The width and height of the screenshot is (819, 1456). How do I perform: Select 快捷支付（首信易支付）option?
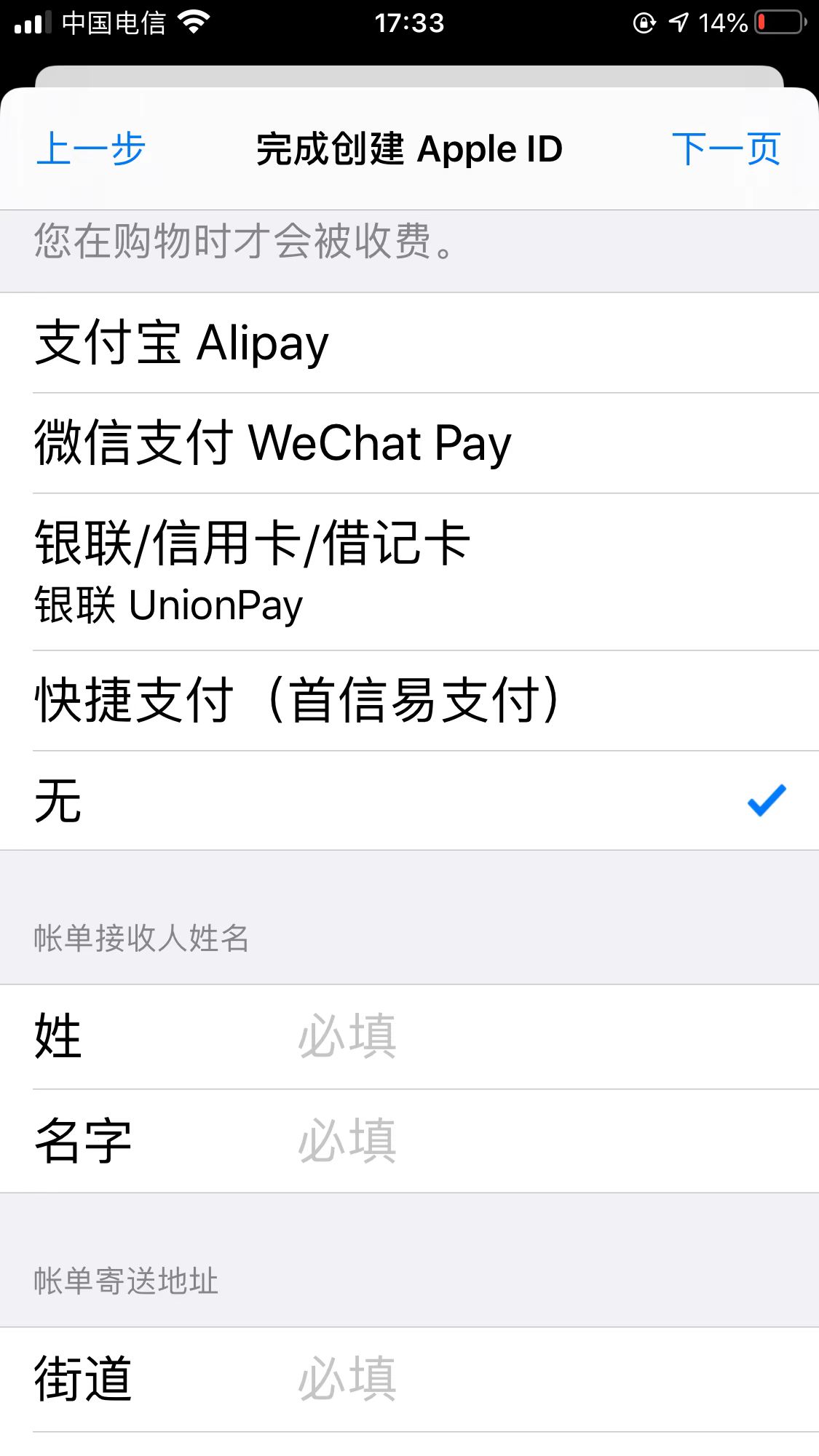tap(298, 700)
